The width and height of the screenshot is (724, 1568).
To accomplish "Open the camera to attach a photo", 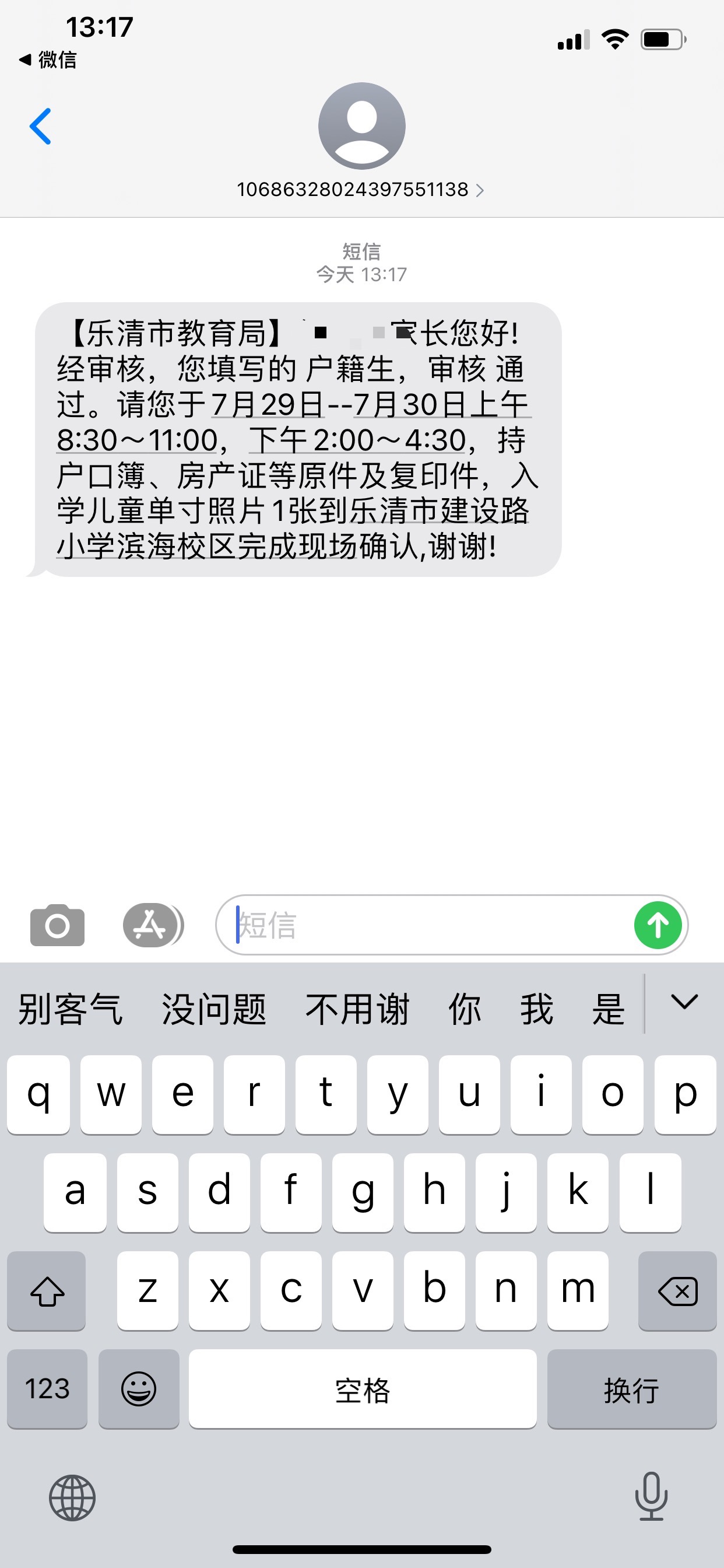I will (x=57, y=925).
